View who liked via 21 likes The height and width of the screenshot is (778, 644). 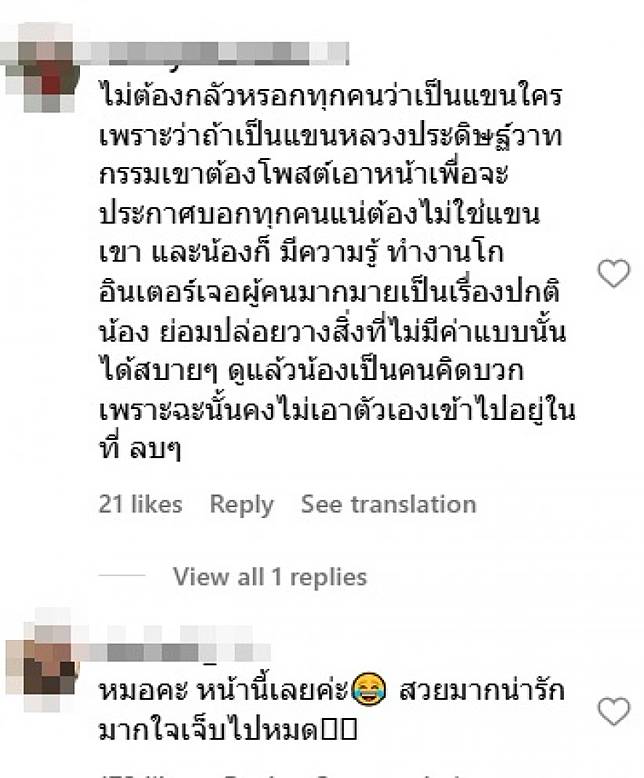pos(140,505)
